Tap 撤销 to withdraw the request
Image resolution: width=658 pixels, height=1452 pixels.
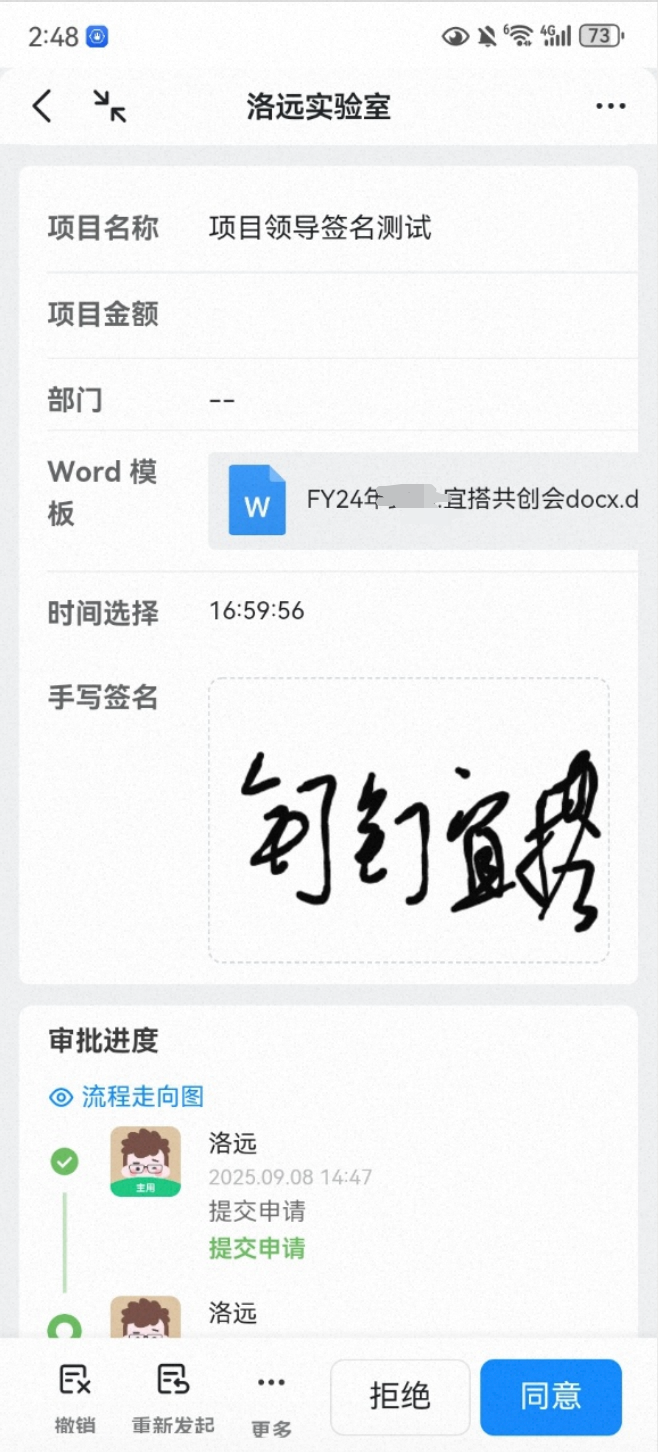74,1397
